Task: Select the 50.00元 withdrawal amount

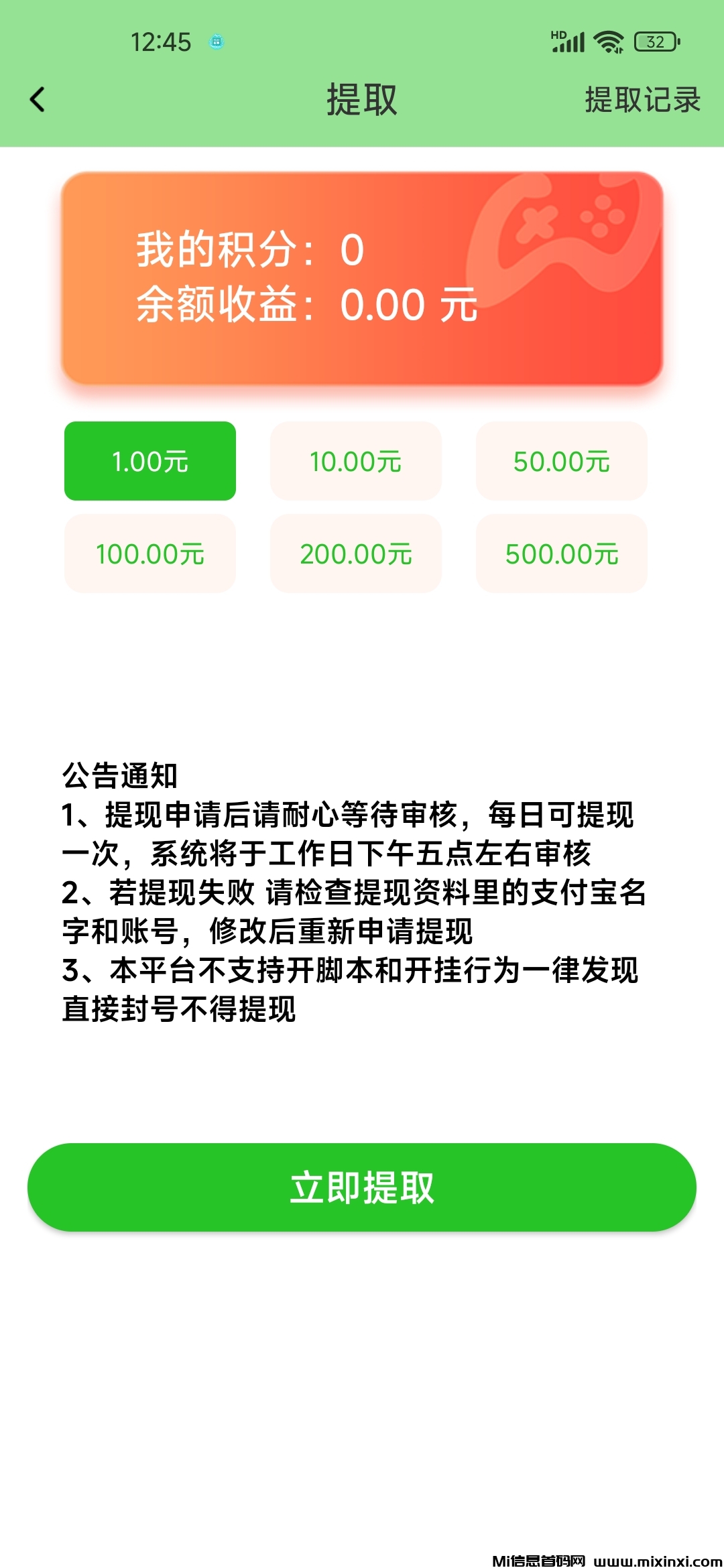Action: point(561,461)
